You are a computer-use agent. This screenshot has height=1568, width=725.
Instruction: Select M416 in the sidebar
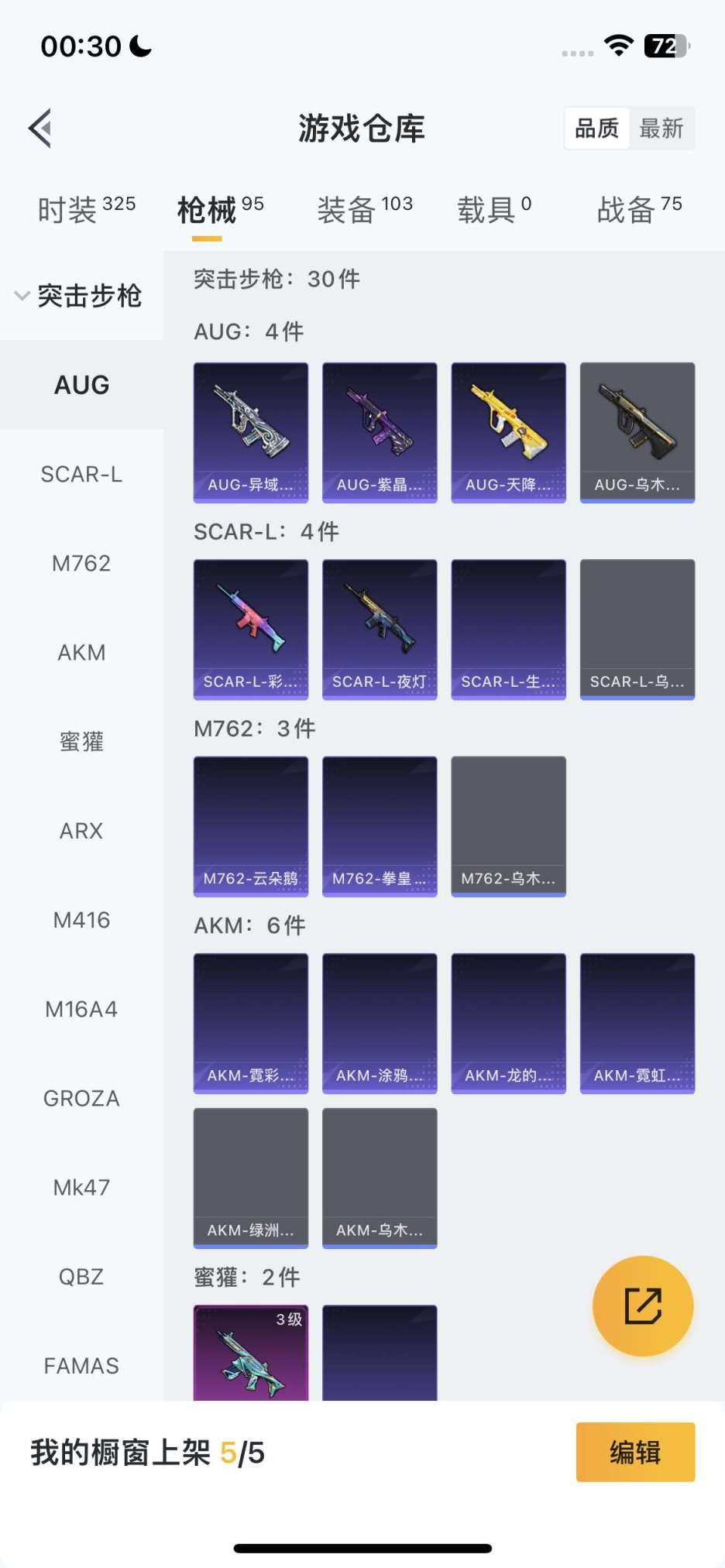click(81, 920)
